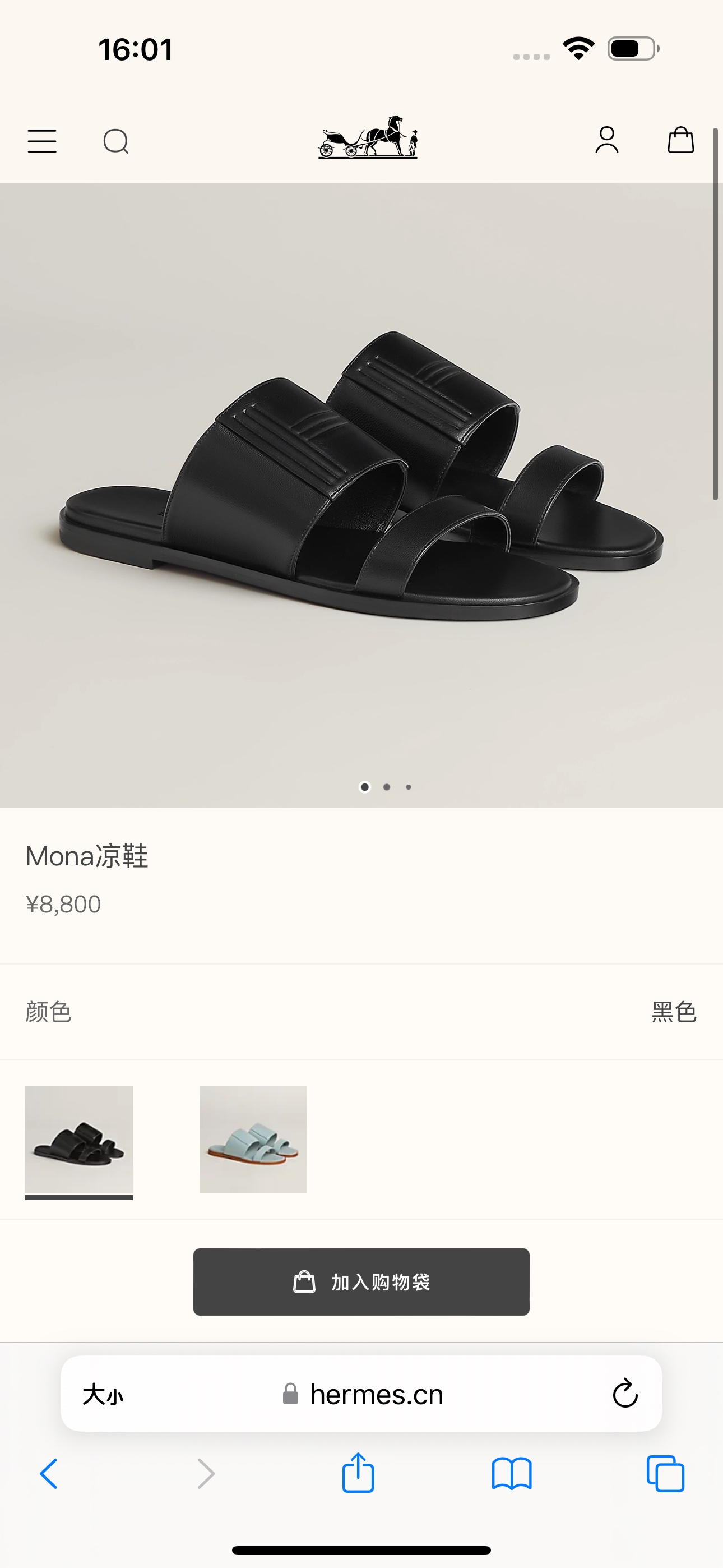723x1568 pixels.
Task: Open the account profile icon
Action: pos(607,140)
